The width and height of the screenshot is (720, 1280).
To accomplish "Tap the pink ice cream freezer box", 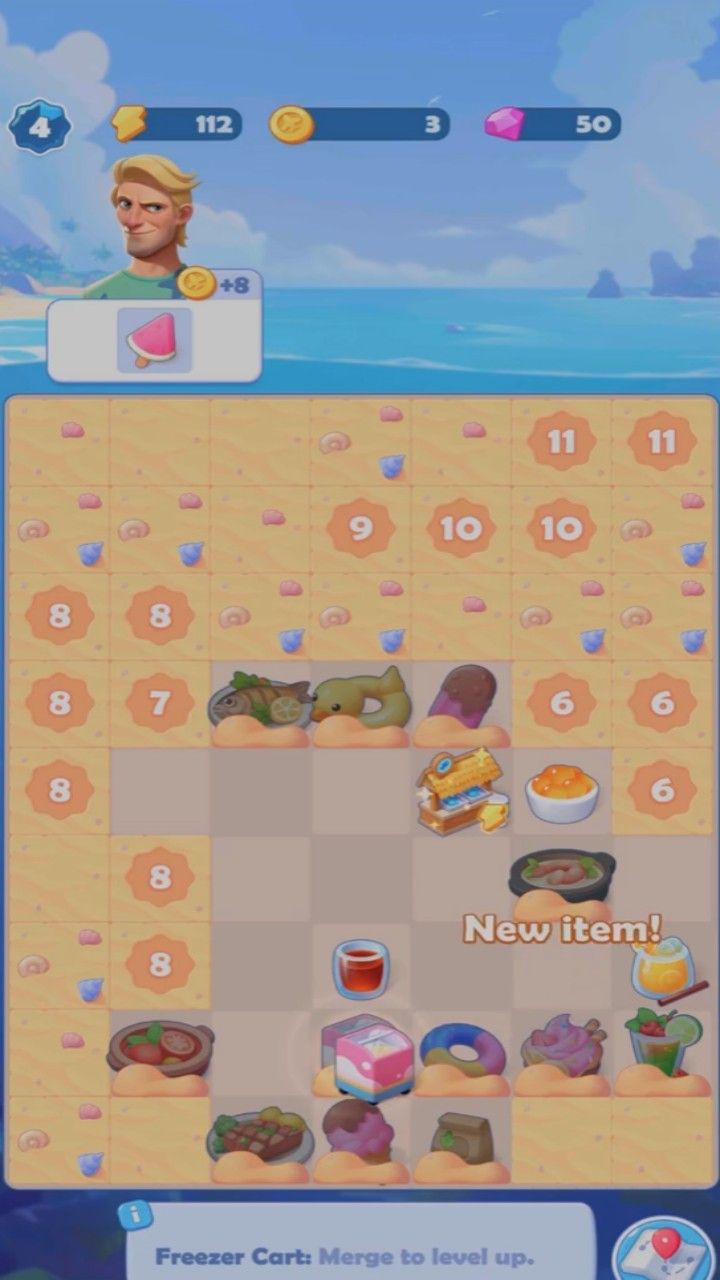I will click(370, 1058).
